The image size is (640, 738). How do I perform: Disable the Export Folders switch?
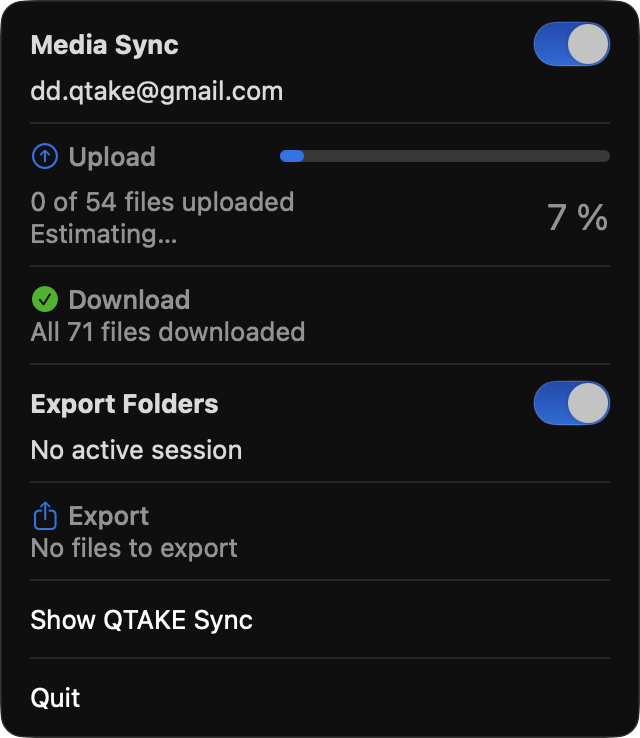click(571, 403)
